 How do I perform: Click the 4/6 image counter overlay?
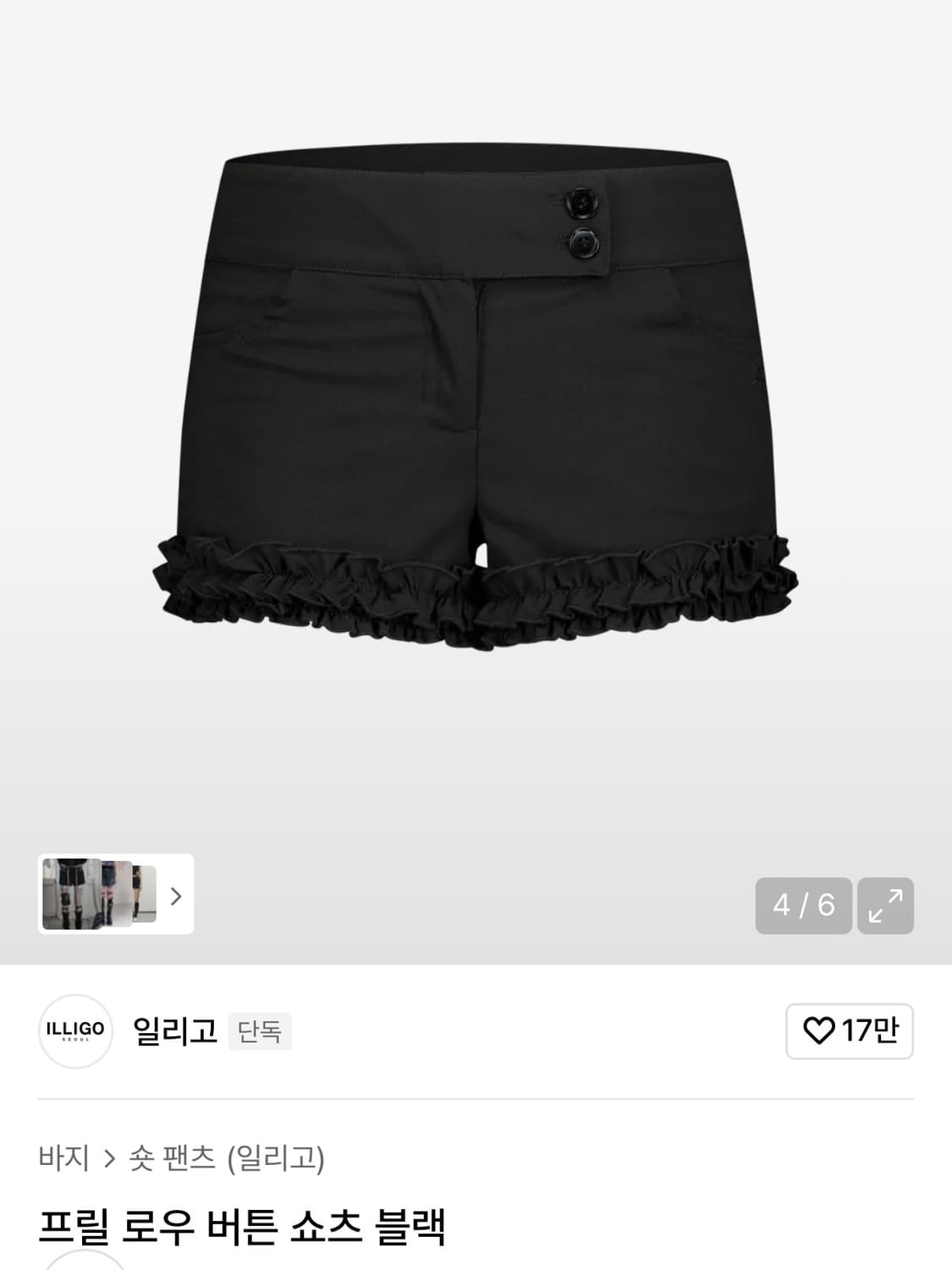pos(805,904)
